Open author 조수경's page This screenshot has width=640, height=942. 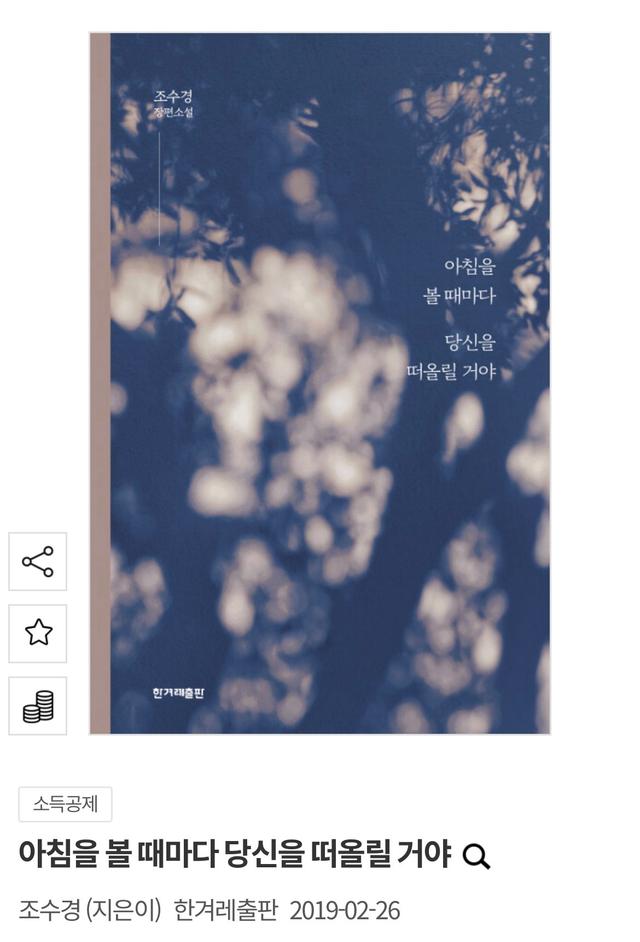(51, 911)
